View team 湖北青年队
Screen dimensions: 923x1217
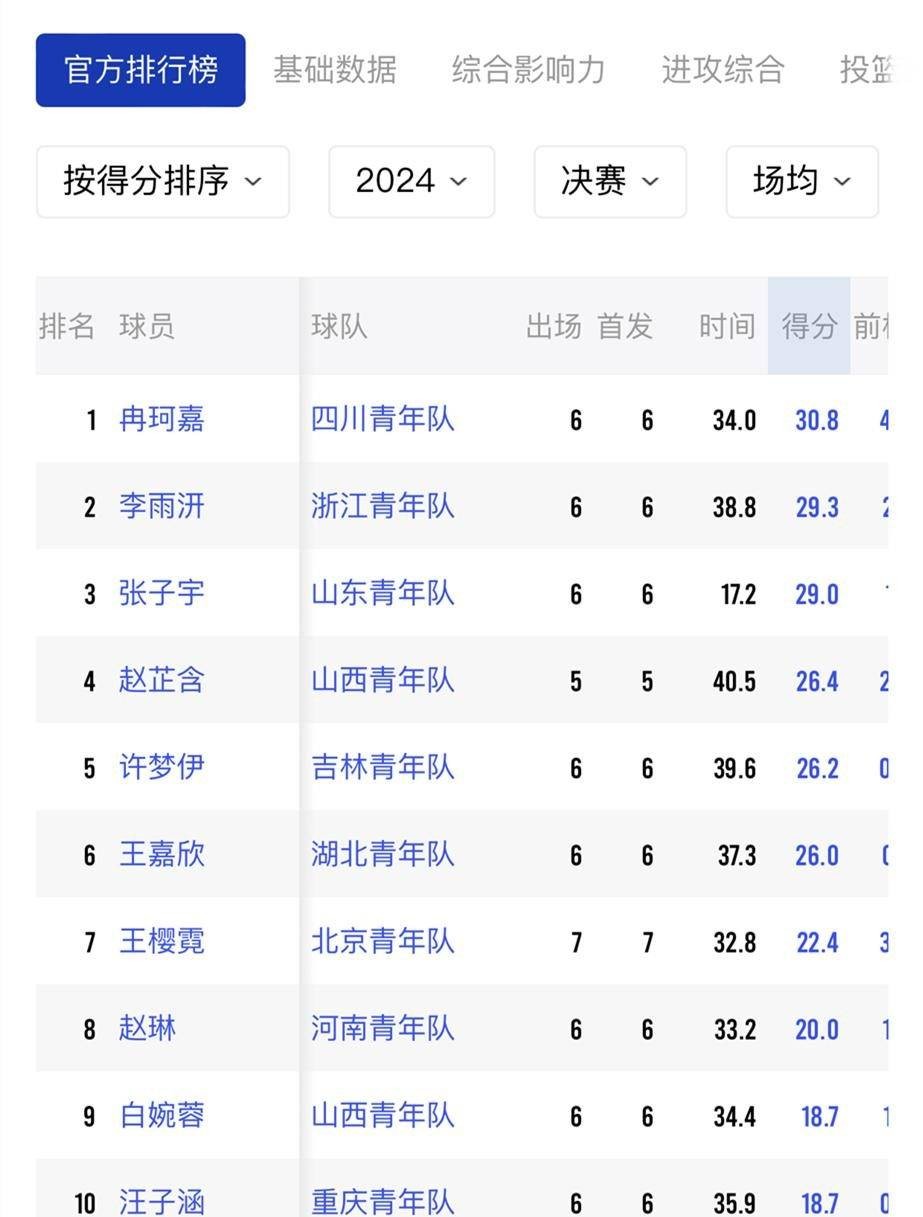coord(382,854)
